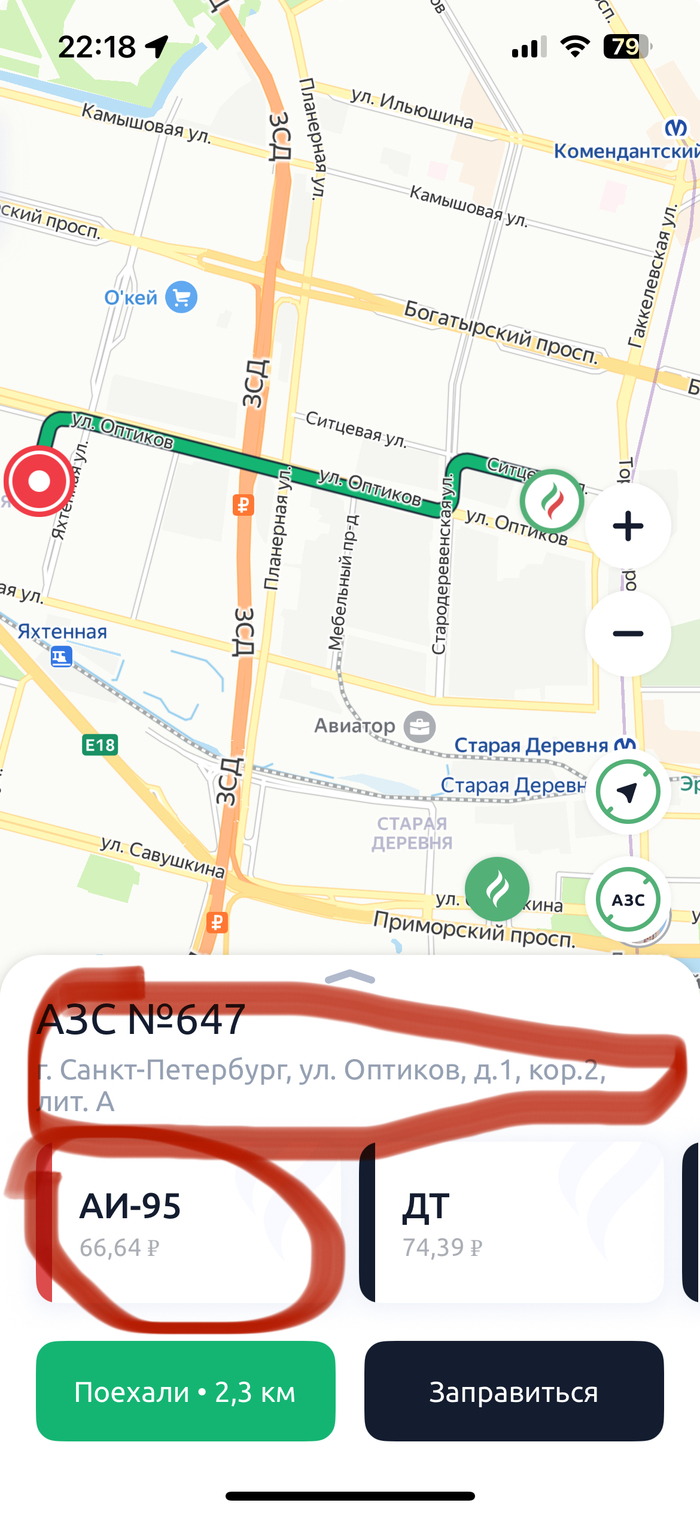Select gas station marker near Приморский просп.
The width and height of the screenshot is (700, 1515).
pos(497,888)
